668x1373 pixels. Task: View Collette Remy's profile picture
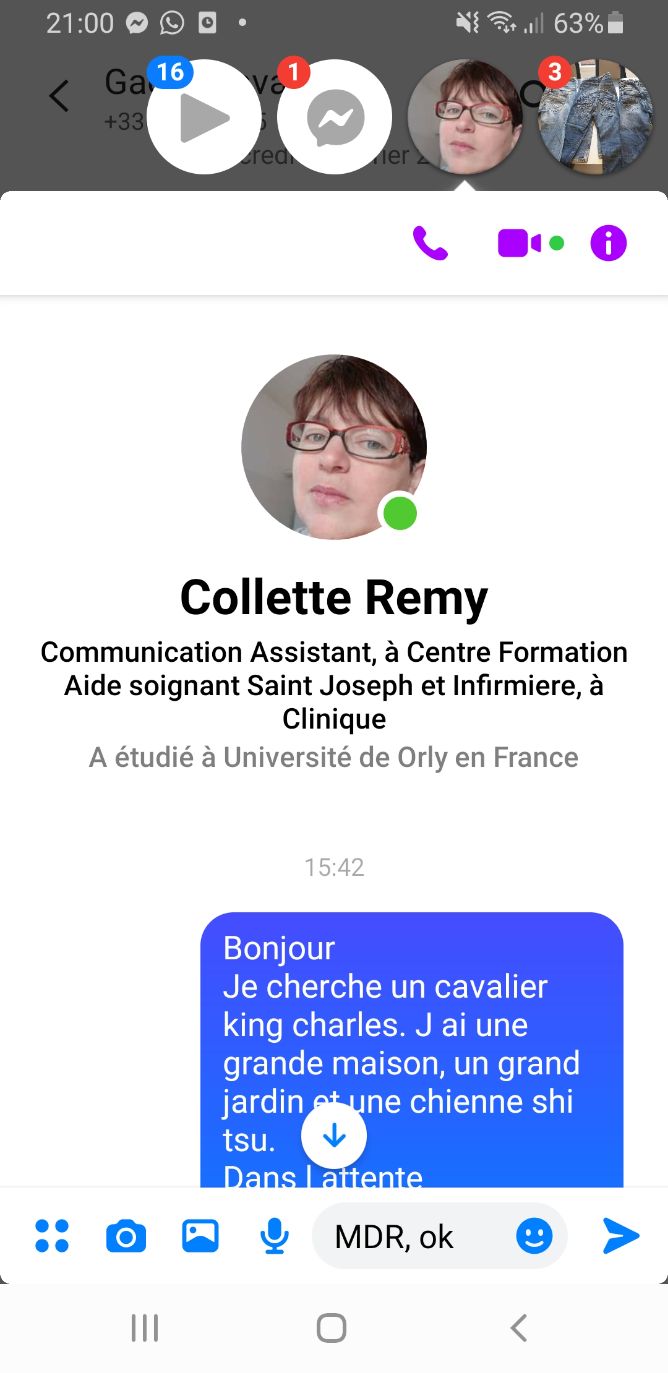coord(333,447)
